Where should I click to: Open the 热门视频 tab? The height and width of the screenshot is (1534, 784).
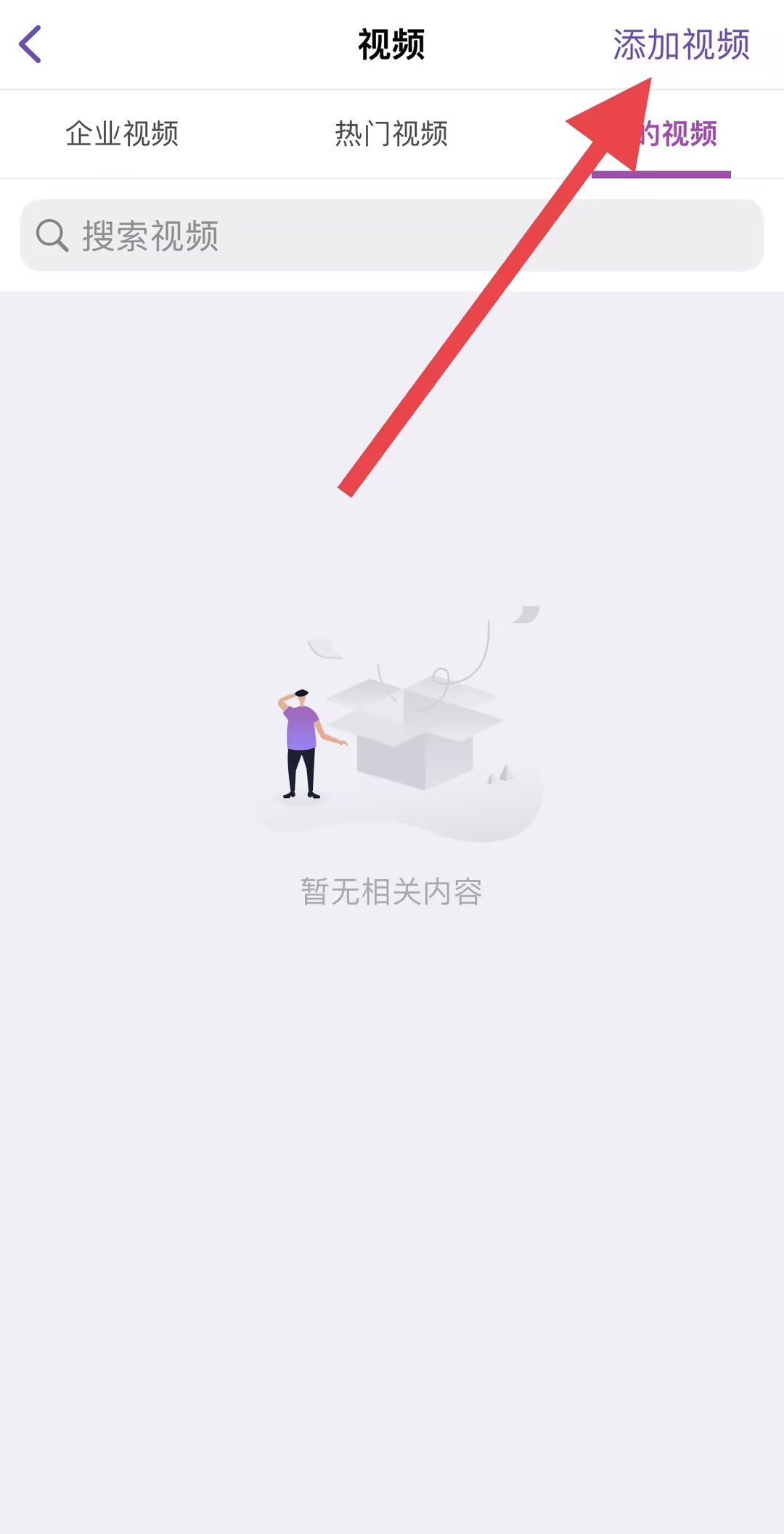click(391, 134)
